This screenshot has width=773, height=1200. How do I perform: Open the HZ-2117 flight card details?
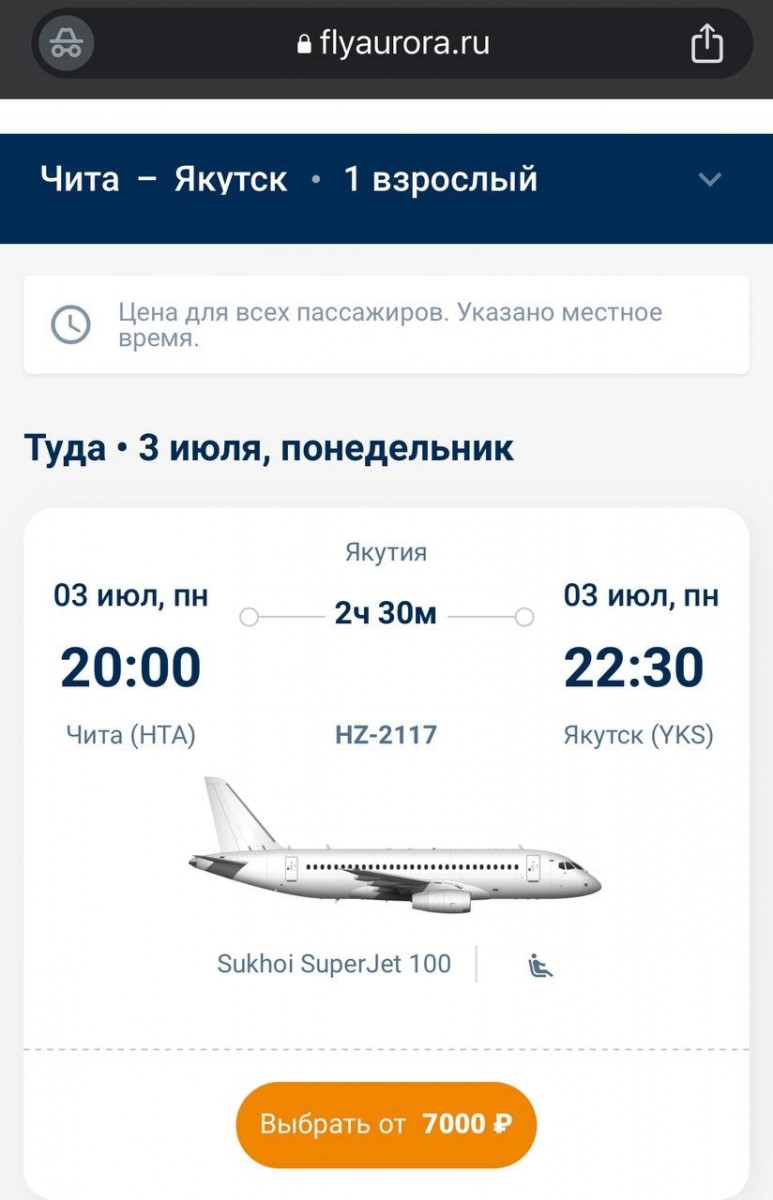(x=386, y=736)
